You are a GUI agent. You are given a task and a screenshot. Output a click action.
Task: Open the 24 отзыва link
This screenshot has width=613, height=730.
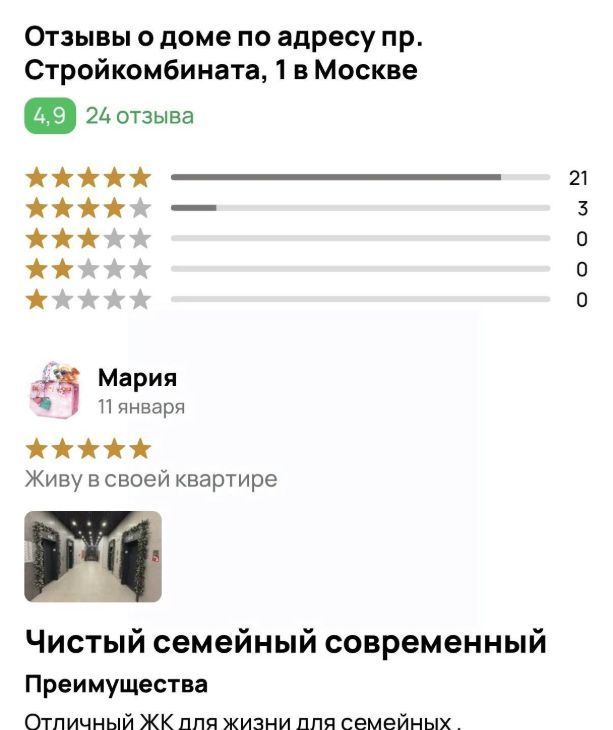point(139,117)
